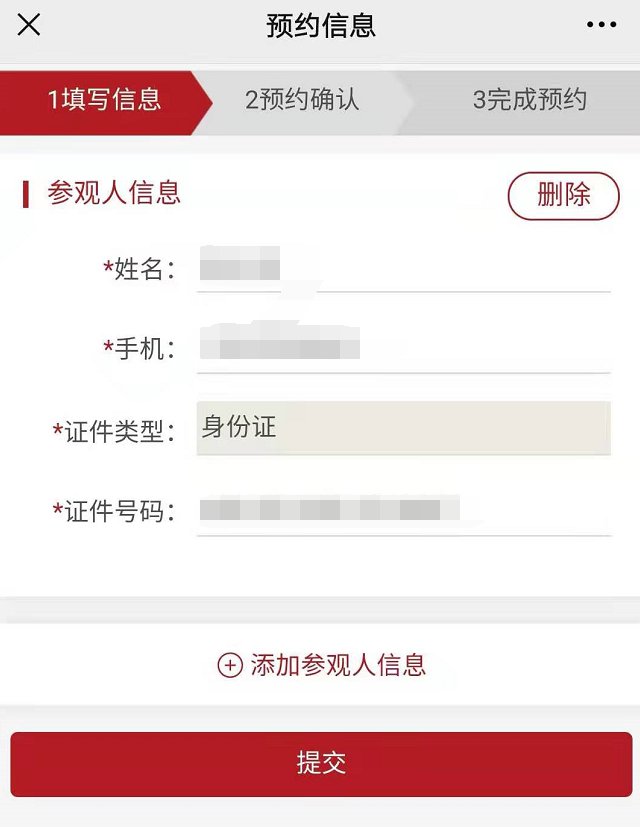This screenshot has width=640, height=827.
Task: Close the 预约信息 page
Action: 29,25
